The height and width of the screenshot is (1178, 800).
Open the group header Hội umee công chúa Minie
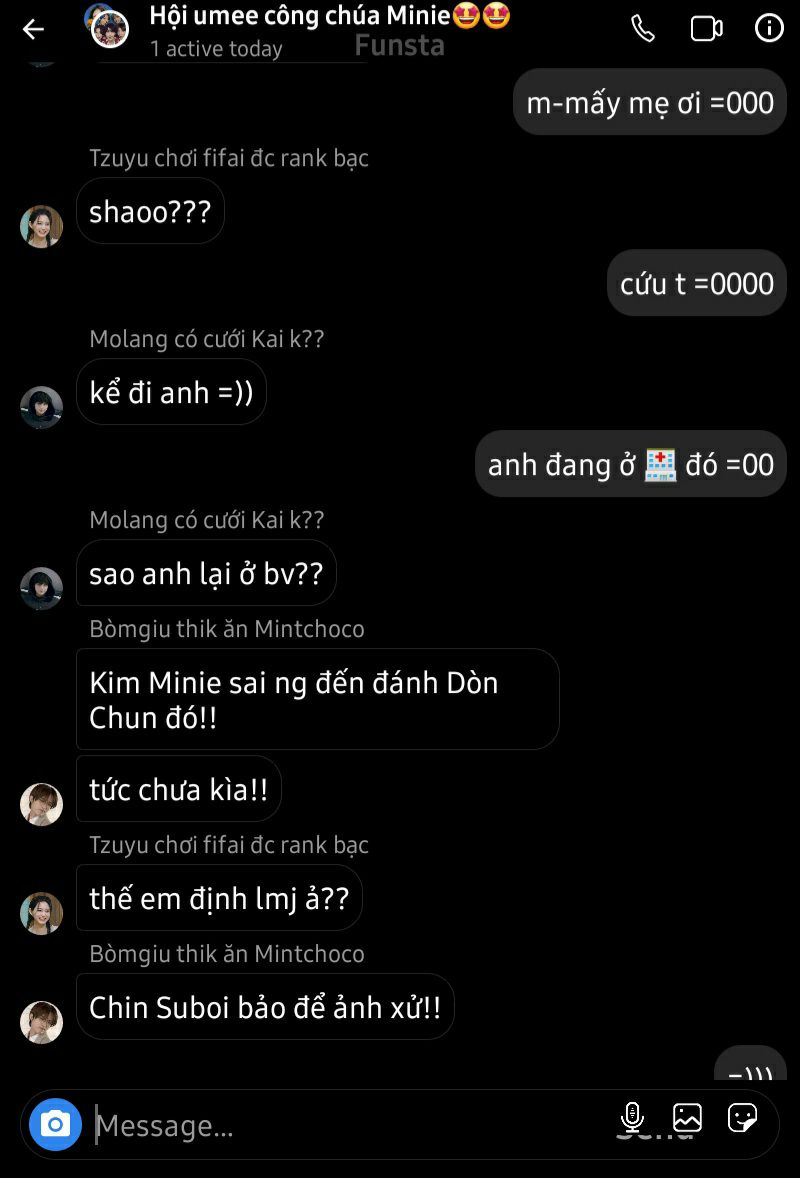pos(329,17)
